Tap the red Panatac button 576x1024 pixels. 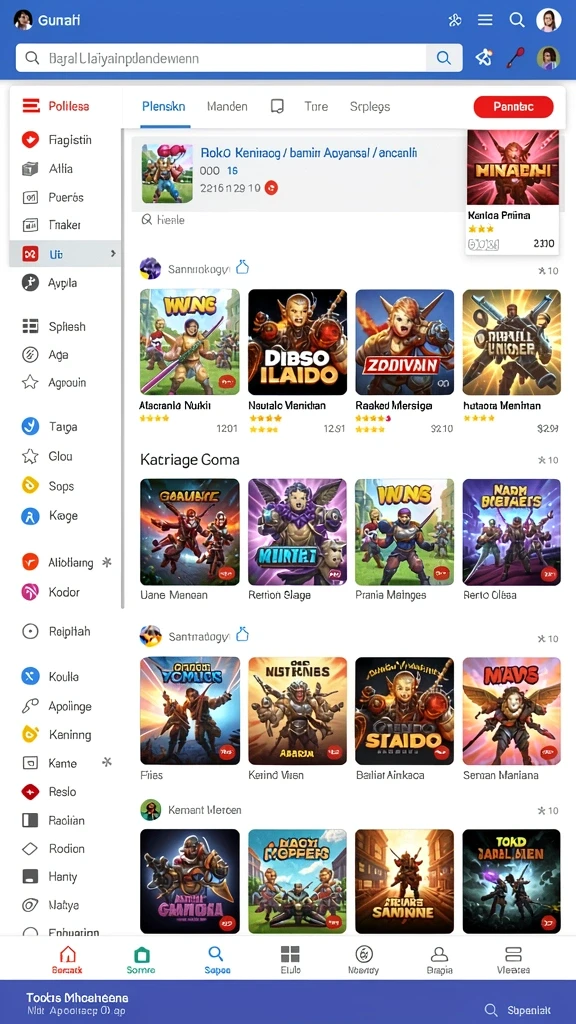513,106
